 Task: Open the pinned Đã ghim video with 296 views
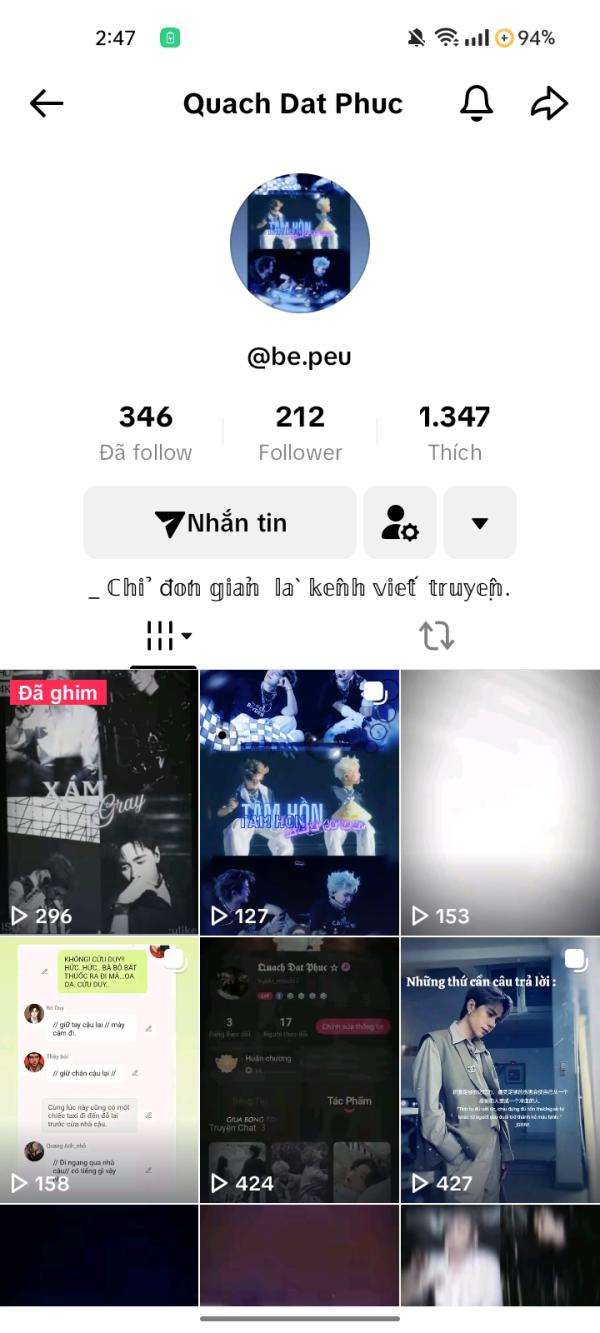pyautogui.click(x=99, y=802)
